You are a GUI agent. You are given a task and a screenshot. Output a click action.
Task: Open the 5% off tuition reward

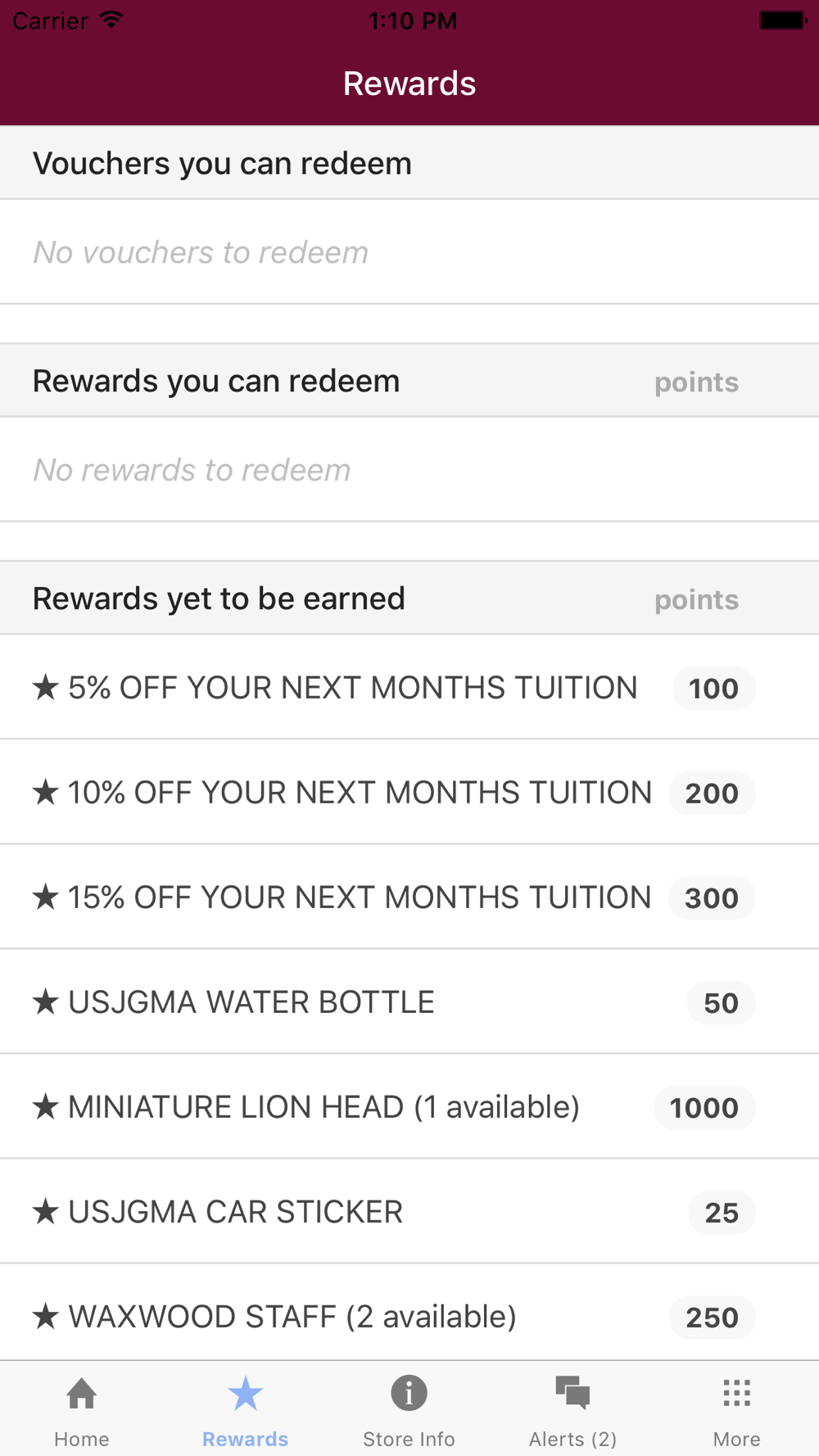pos(352,688)
